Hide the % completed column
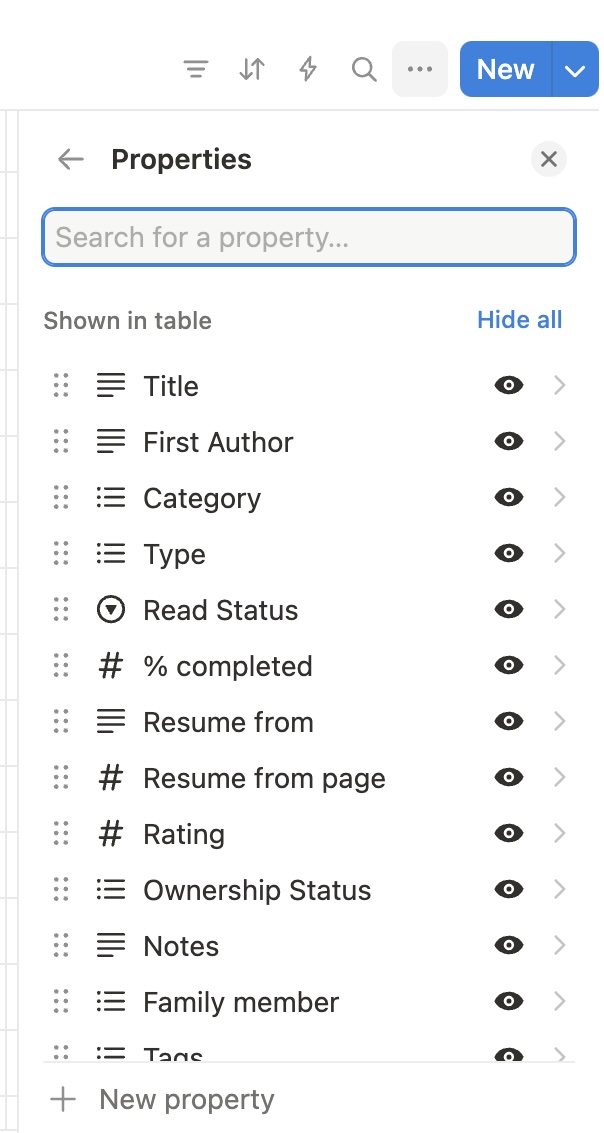Image resolution: width=604 pixels, height=1133 pixels. [509, 665]
